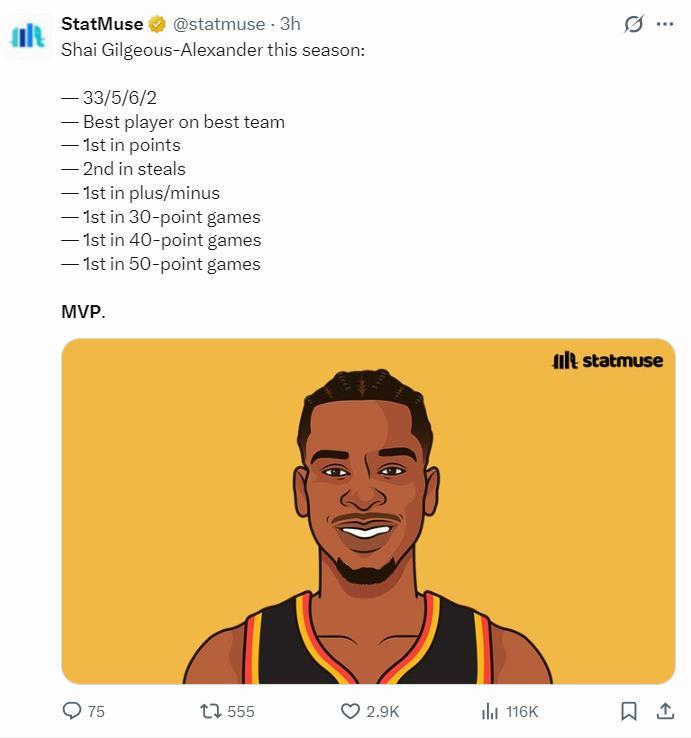Image resolution: width=691 pixels, height=738 pixels.
Task: Open the 3h post timestamp
Action: [x=290, y=23]
